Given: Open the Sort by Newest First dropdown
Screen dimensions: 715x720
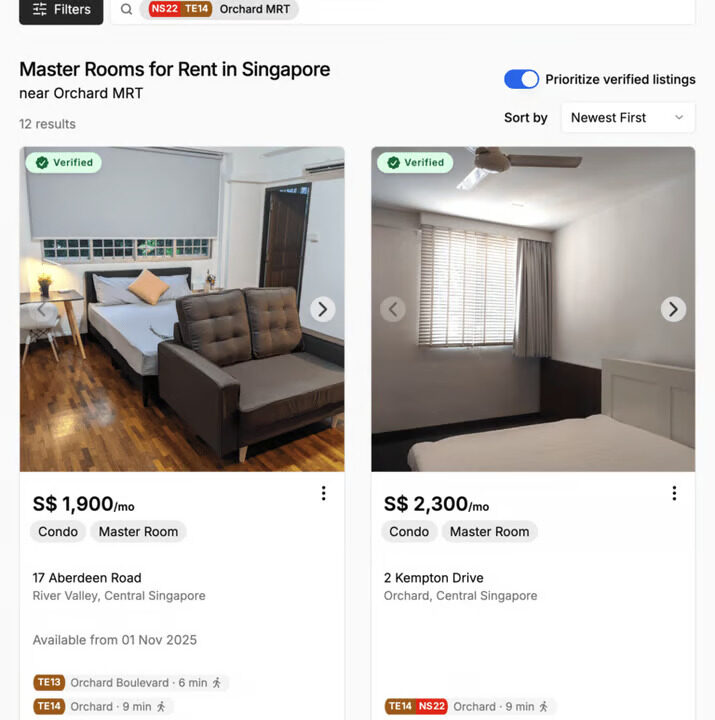Looking at the screenshot, I should pos(627,118).
